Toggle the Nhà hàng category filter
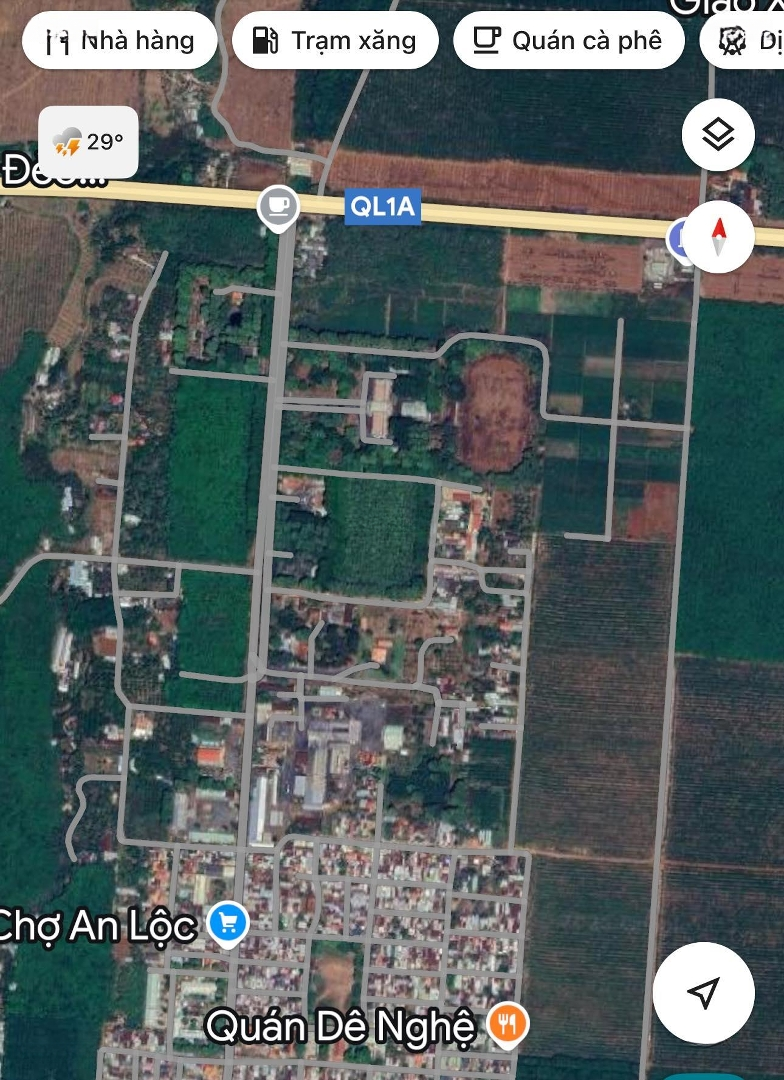784x1080 pixels. 119,40
